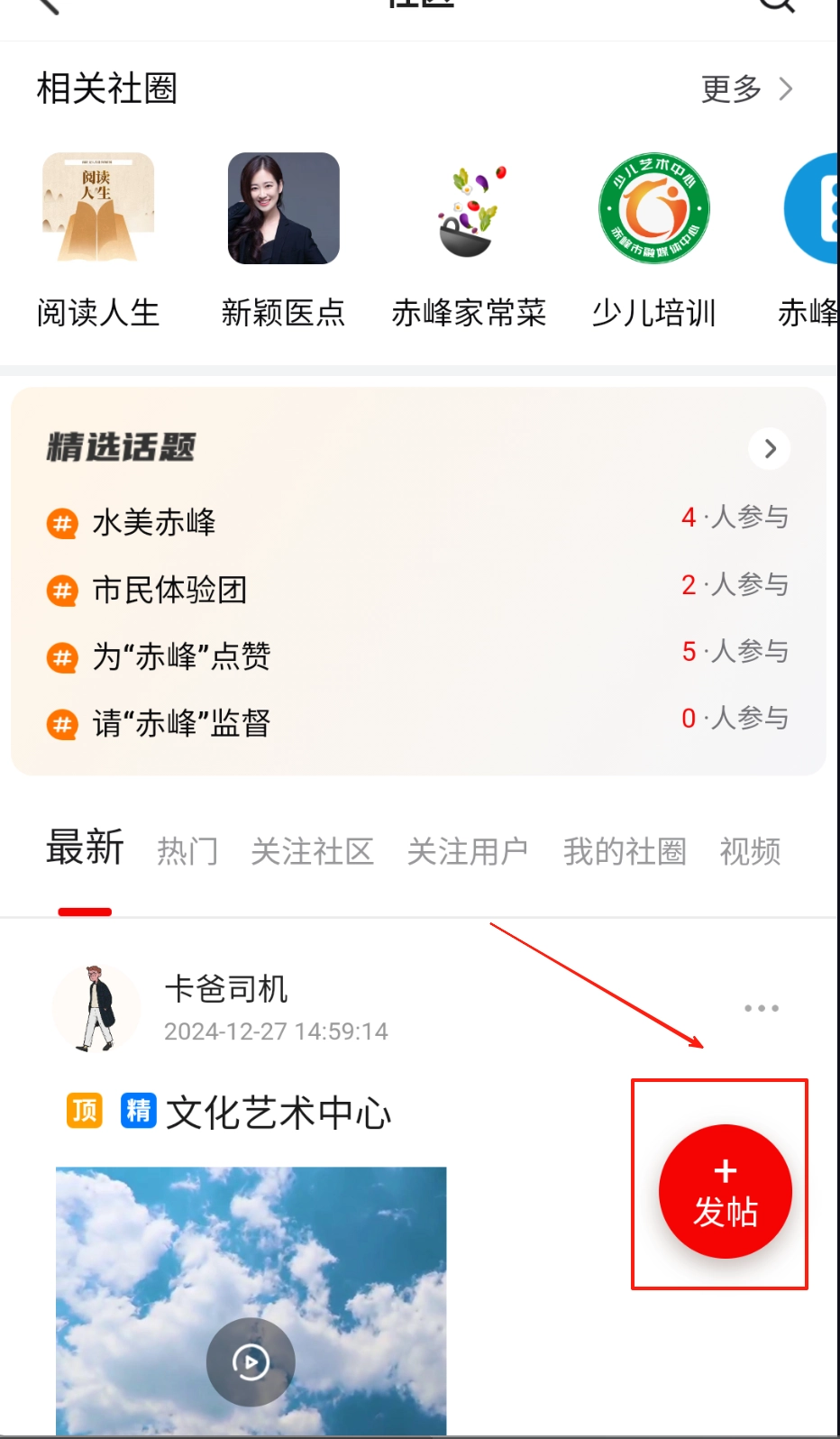Viewport: 840px width, 1439px height.
Task: Play the sky video in 文化艺术中心 post
Action: point(251,1361)
